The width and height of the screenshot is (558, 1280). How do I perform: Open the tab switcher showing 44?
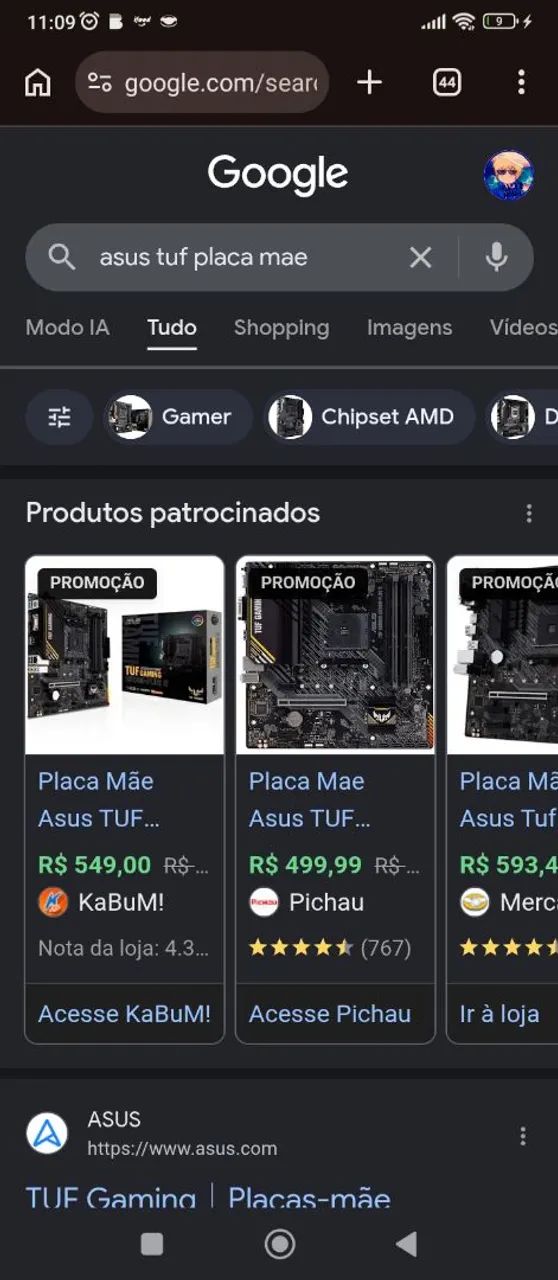pyautogui.click(x=447, y=83)
